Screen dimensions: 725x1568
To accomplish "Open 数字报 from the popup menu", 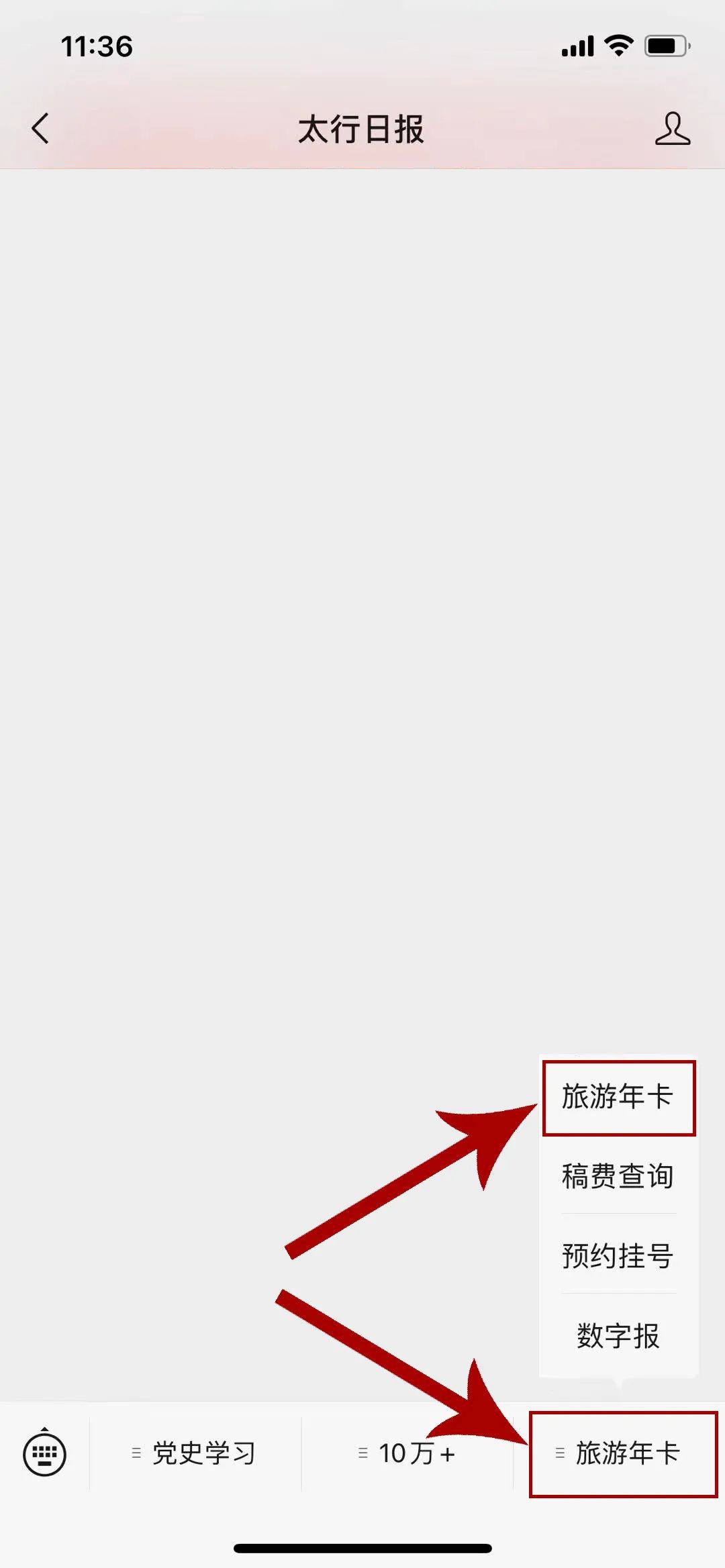I will pos(618,1335).
